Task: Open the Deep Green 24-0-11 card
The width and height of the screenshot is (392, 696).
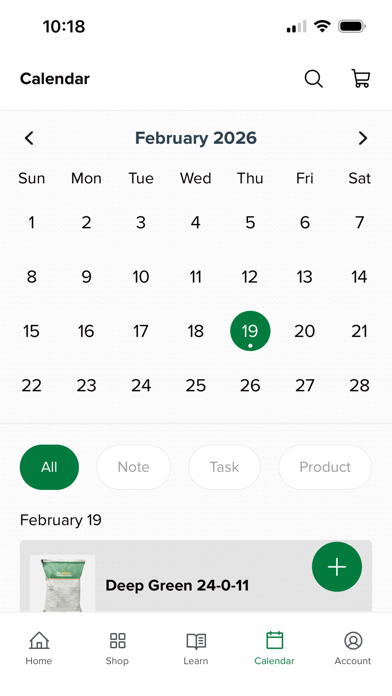Action: tap(196, 576)
